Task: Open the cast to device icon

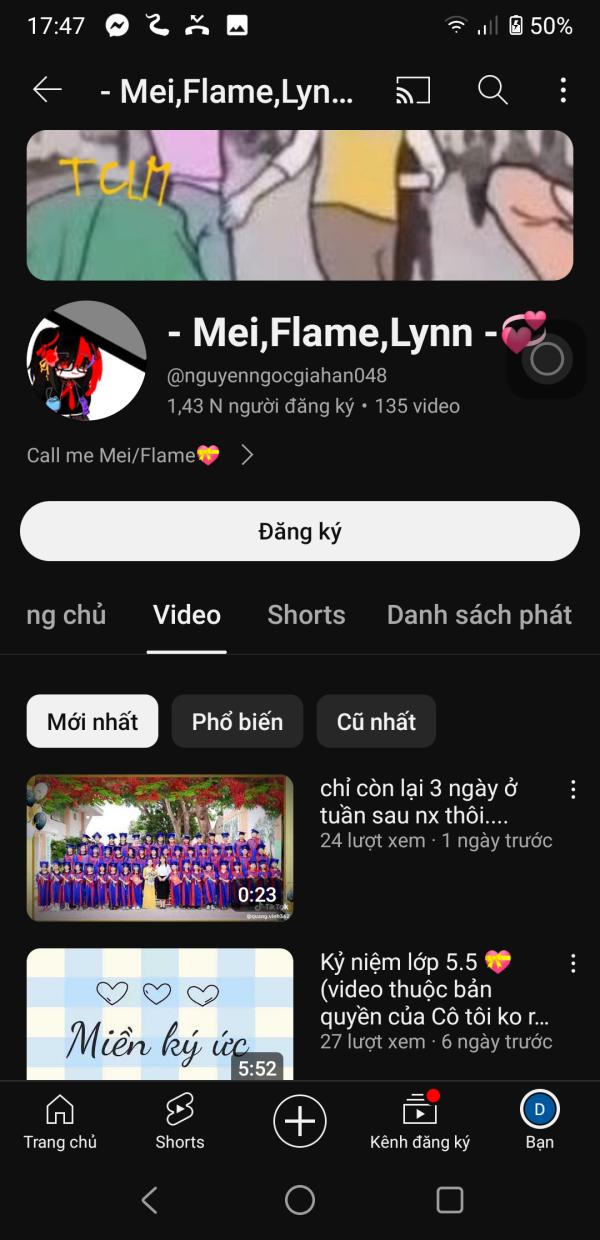Action: 413,91
